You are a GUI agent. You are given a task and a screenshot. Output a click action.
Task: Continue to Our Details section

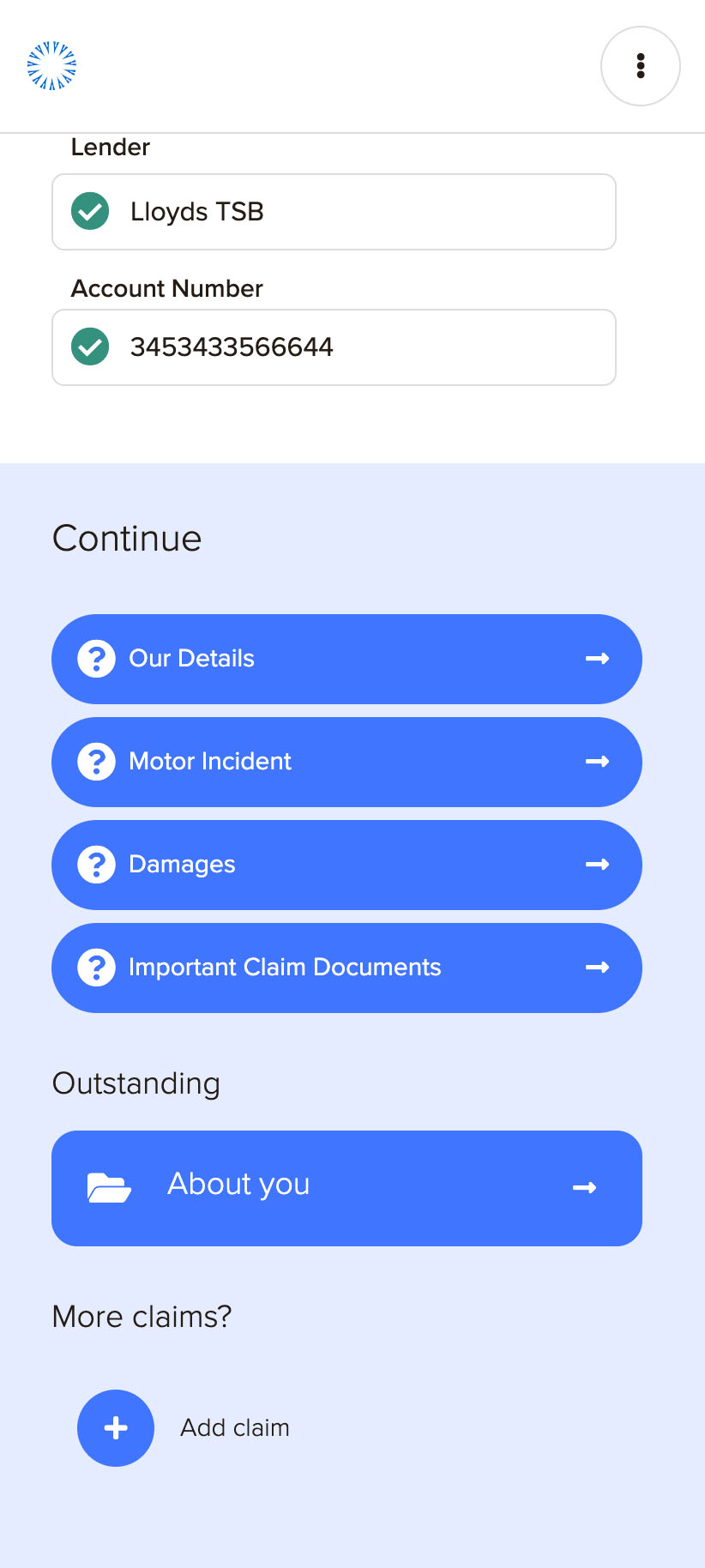[346, 659]
